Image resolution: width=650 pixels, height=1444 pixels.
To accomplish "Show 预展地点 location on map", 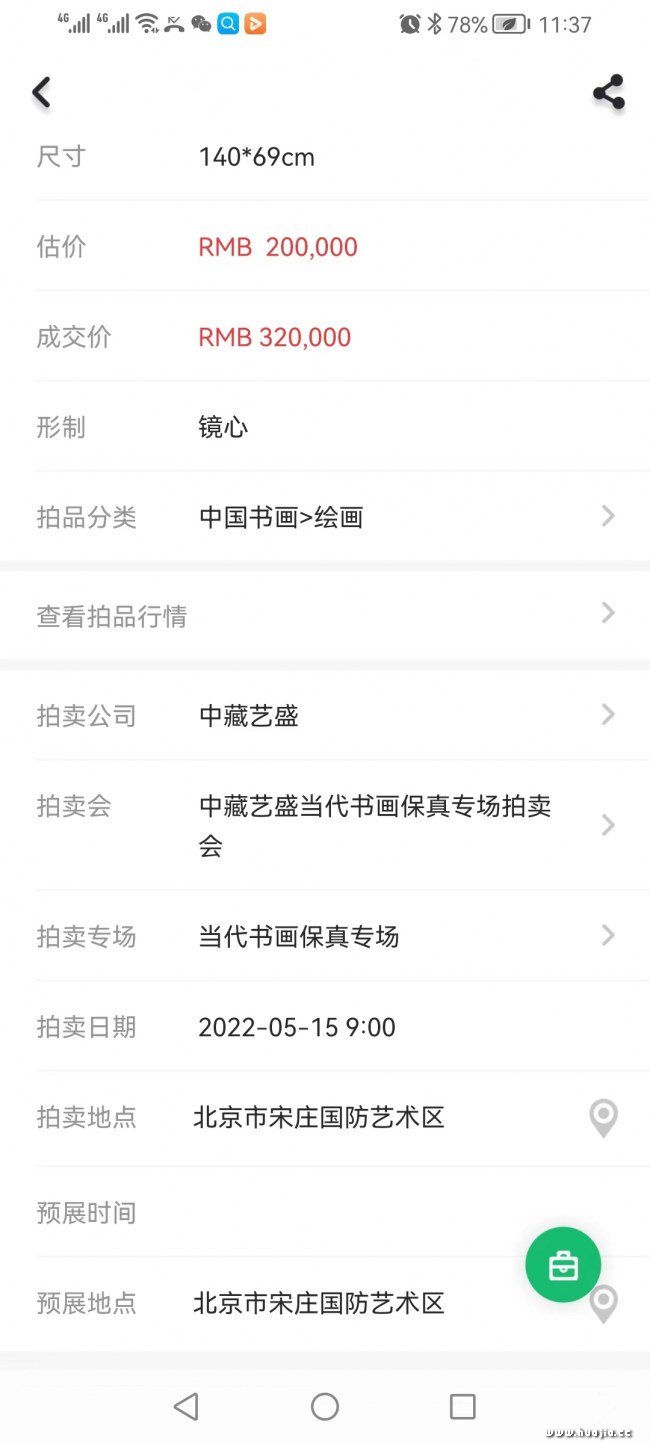I will (603, 1304).
